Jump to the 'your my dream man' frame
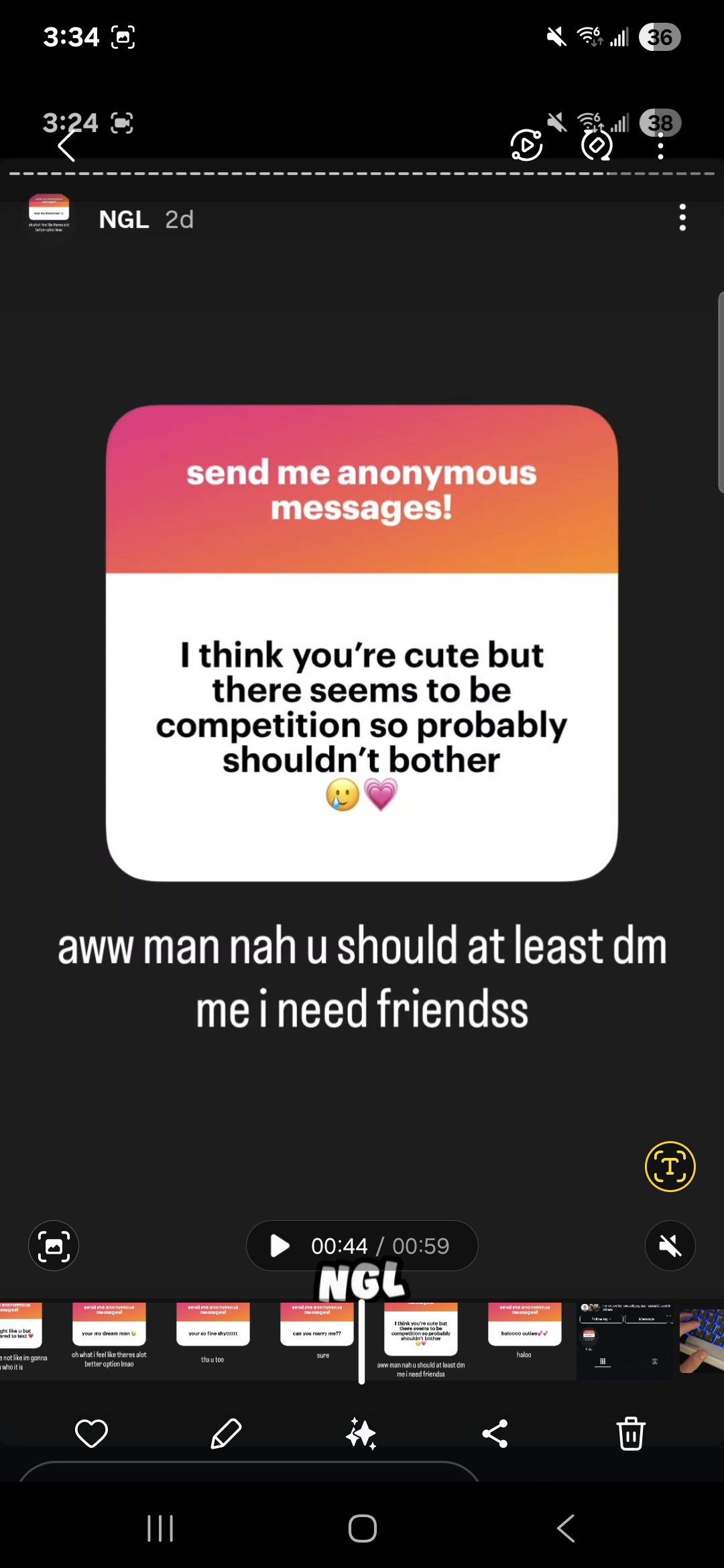 [x=109, y=1341]
